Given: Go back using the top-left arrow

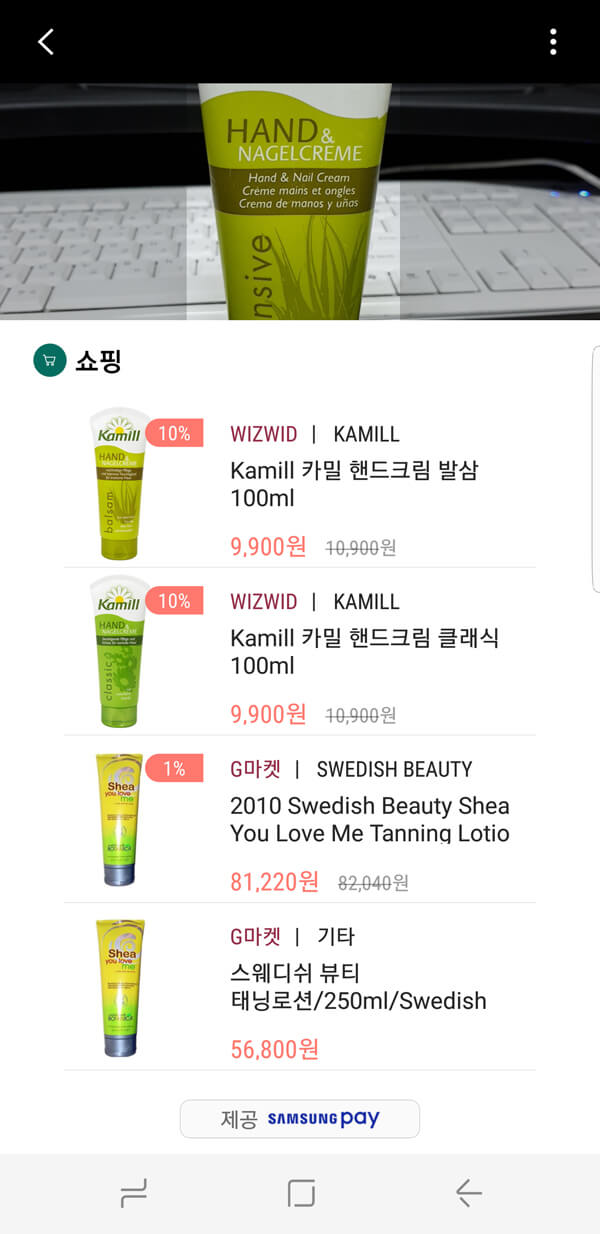Looking at the screenshot, I should pos(45,42).
